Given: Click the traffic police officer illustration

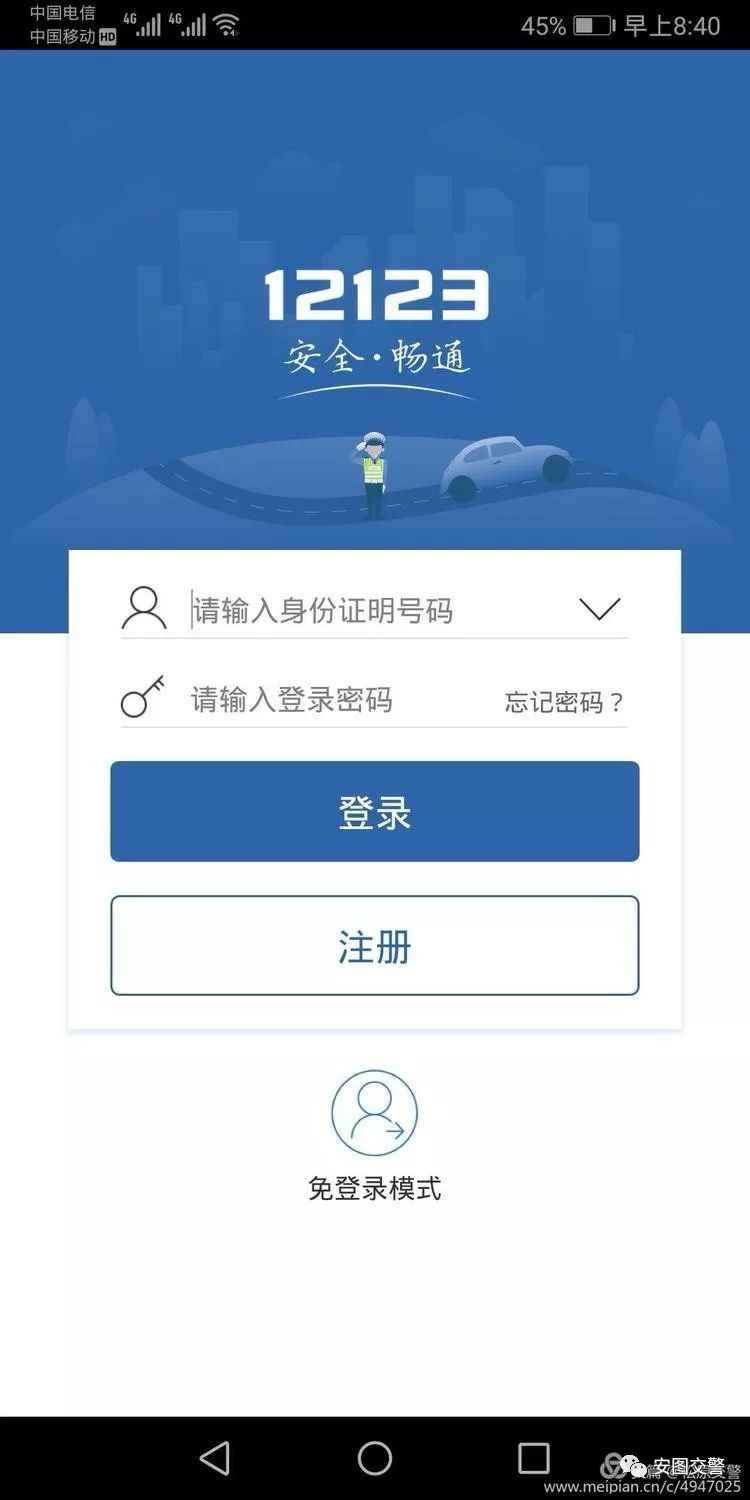Looking at the screenshot, I should pos(371,465).
